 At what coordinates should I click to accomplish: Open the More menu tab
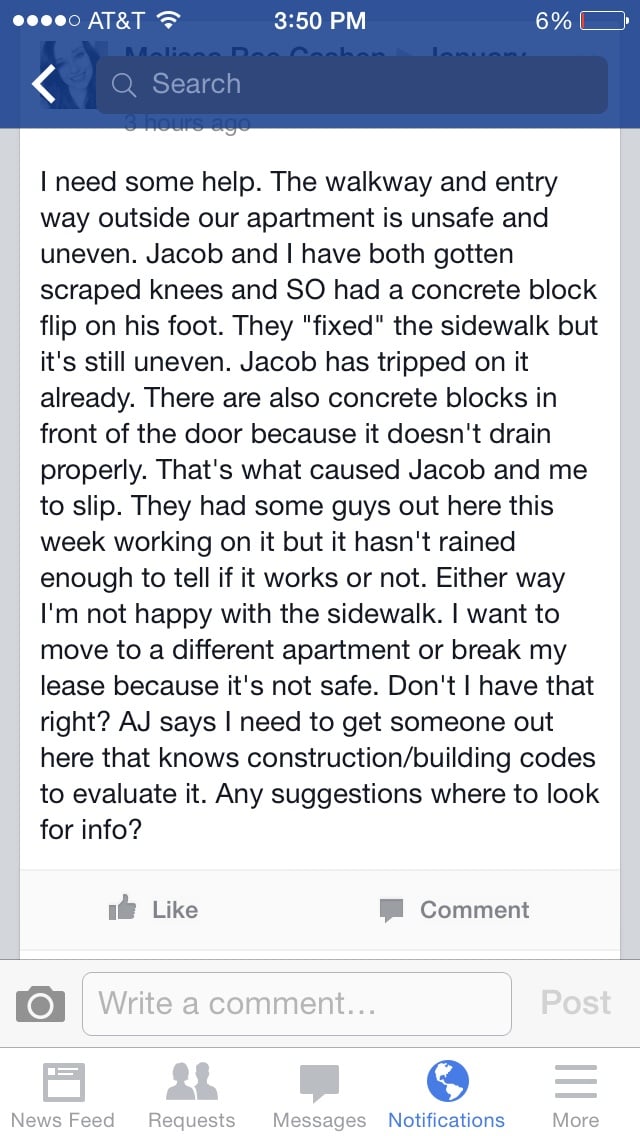(x=575, y=1095)
